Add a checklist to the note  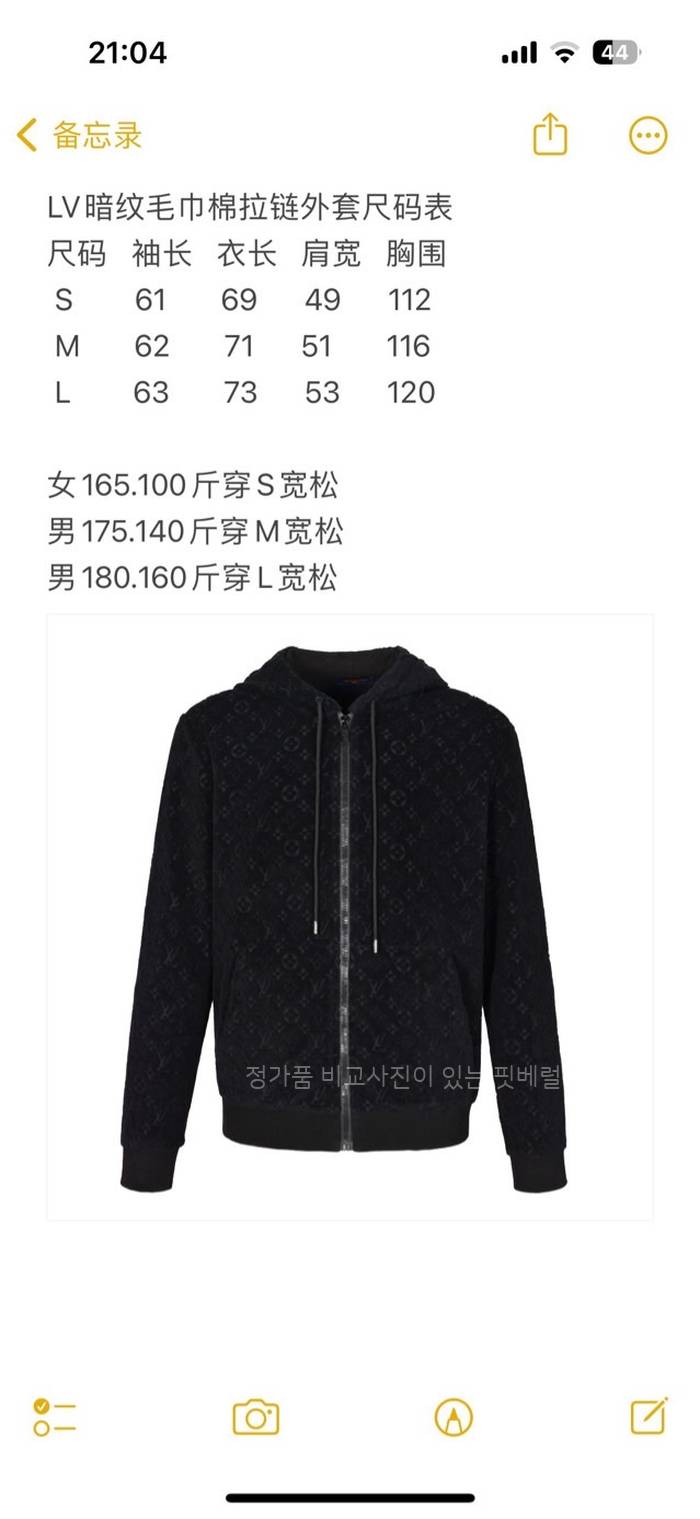pos(54,1416)
